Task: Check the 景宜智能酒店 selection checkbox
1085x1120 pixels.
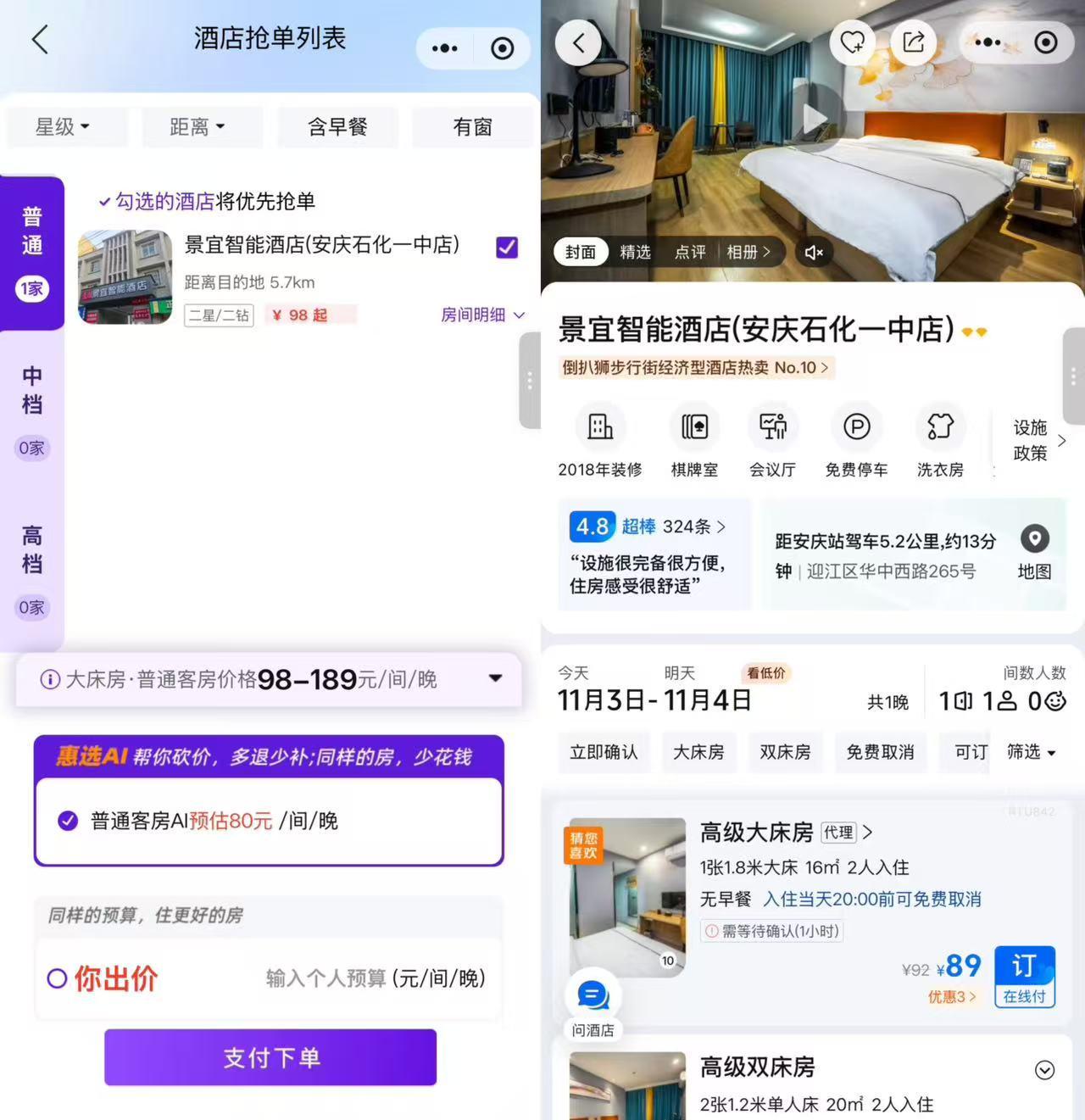Action: tap(506, 248)
